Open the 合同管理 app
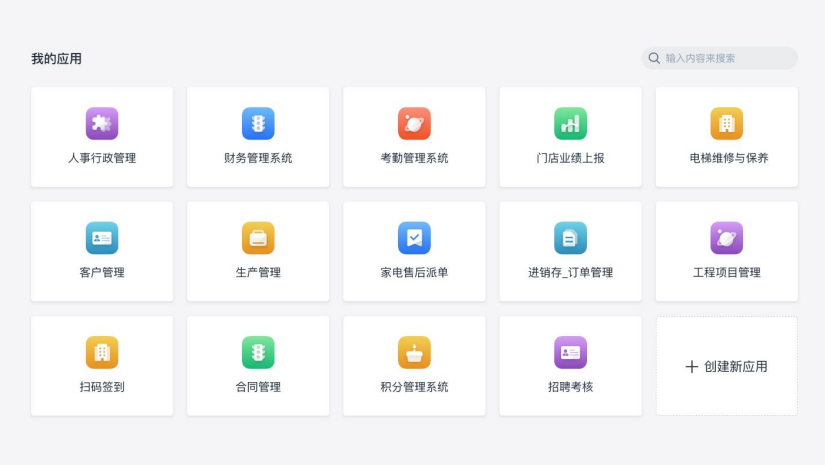The width and height of the screenshot is (825, 465). pyautogui.click(x=258, y=366)
